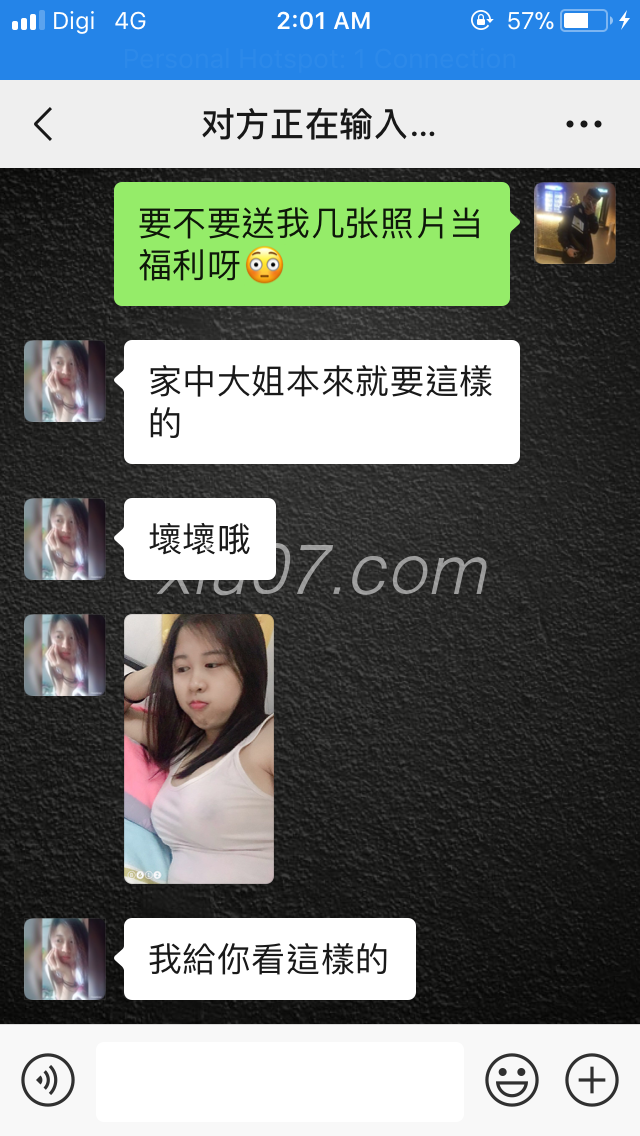Open the three-dot chat options menu

(583, 125)
